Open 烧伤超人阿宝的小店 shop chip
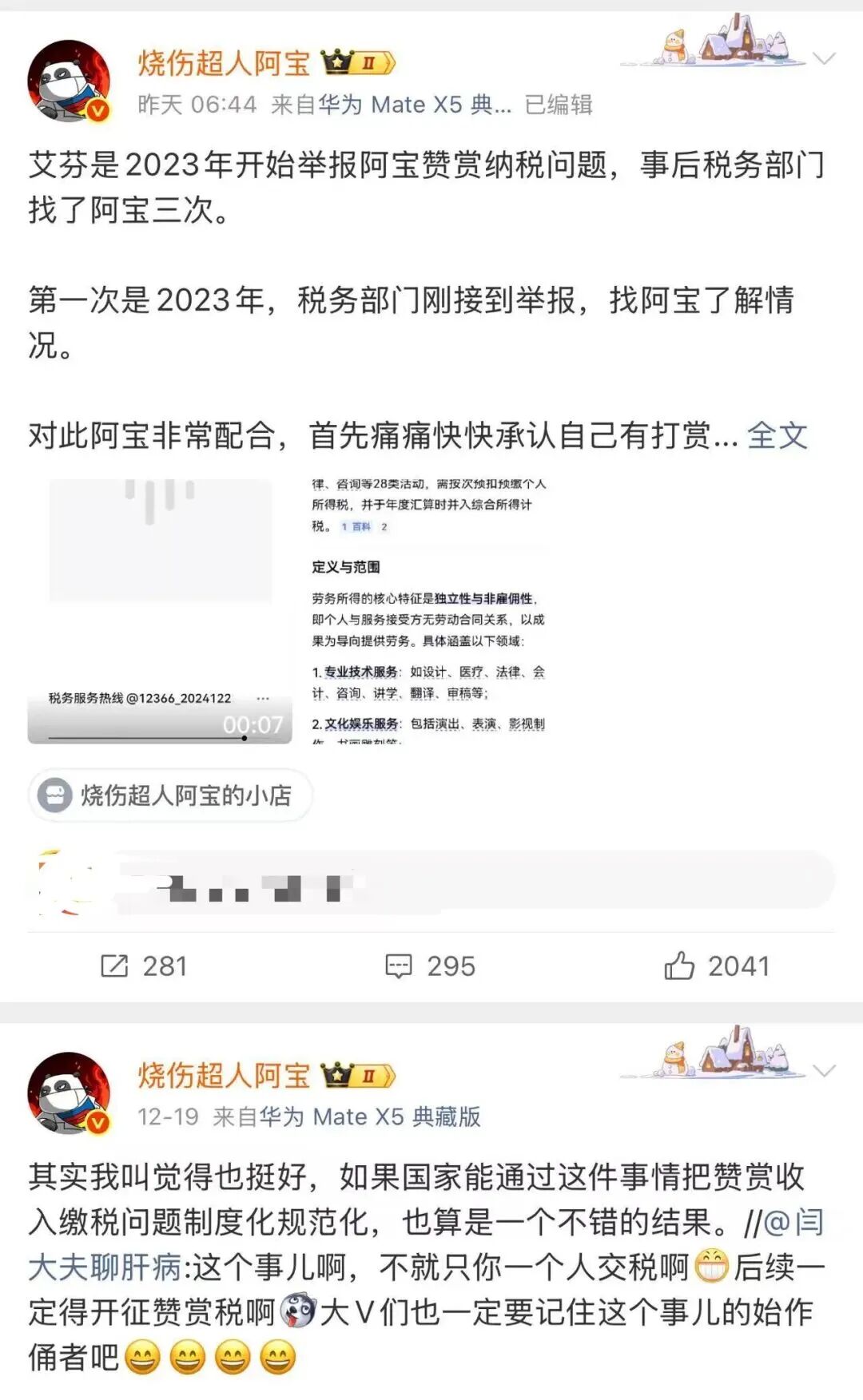Screen dimensions: 863x1400 pyautogui.click(x=170, y=795)
